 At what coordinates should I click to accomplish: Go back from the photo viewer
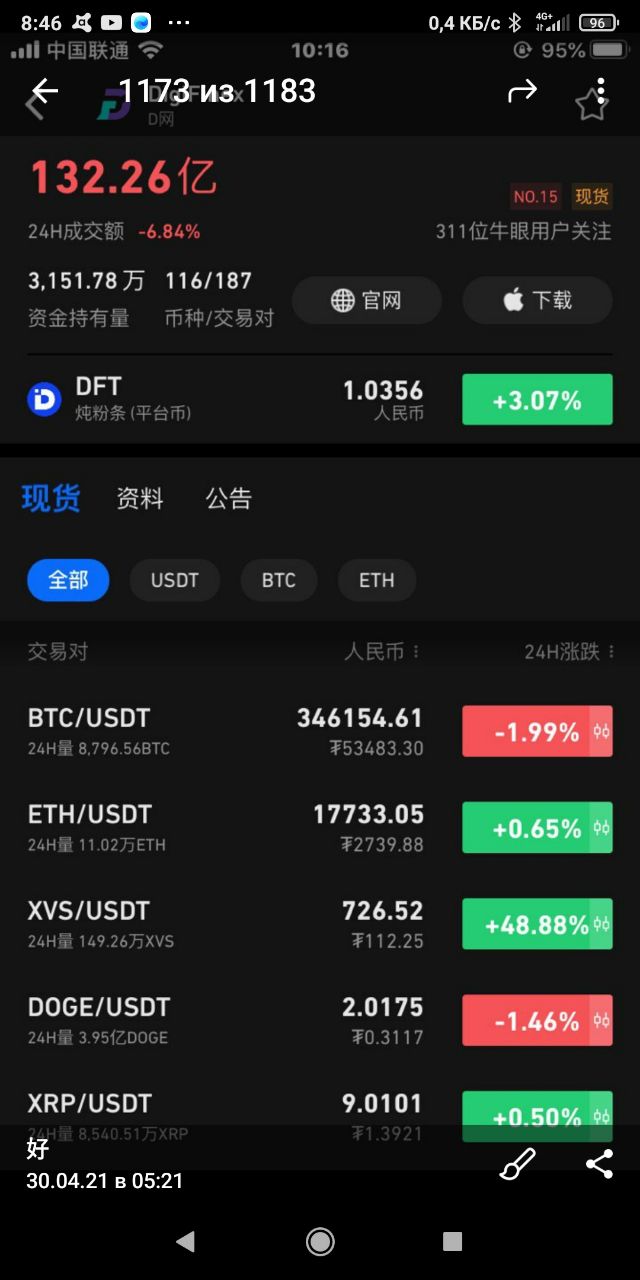coord(45,91)
